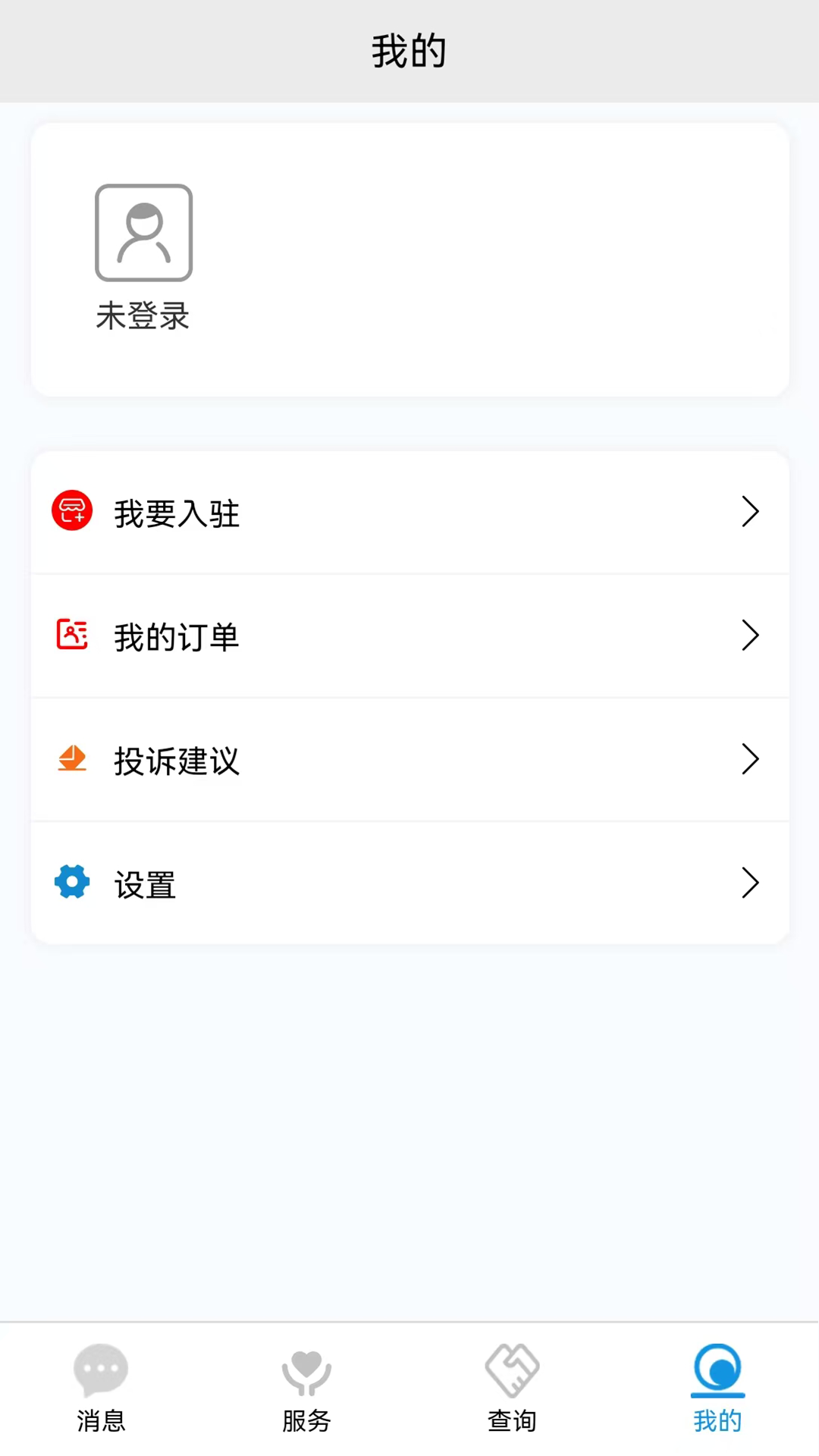Tap the profile picture outline icon
This screenshot has height=1456, width=819.
(x=143, y=233)
